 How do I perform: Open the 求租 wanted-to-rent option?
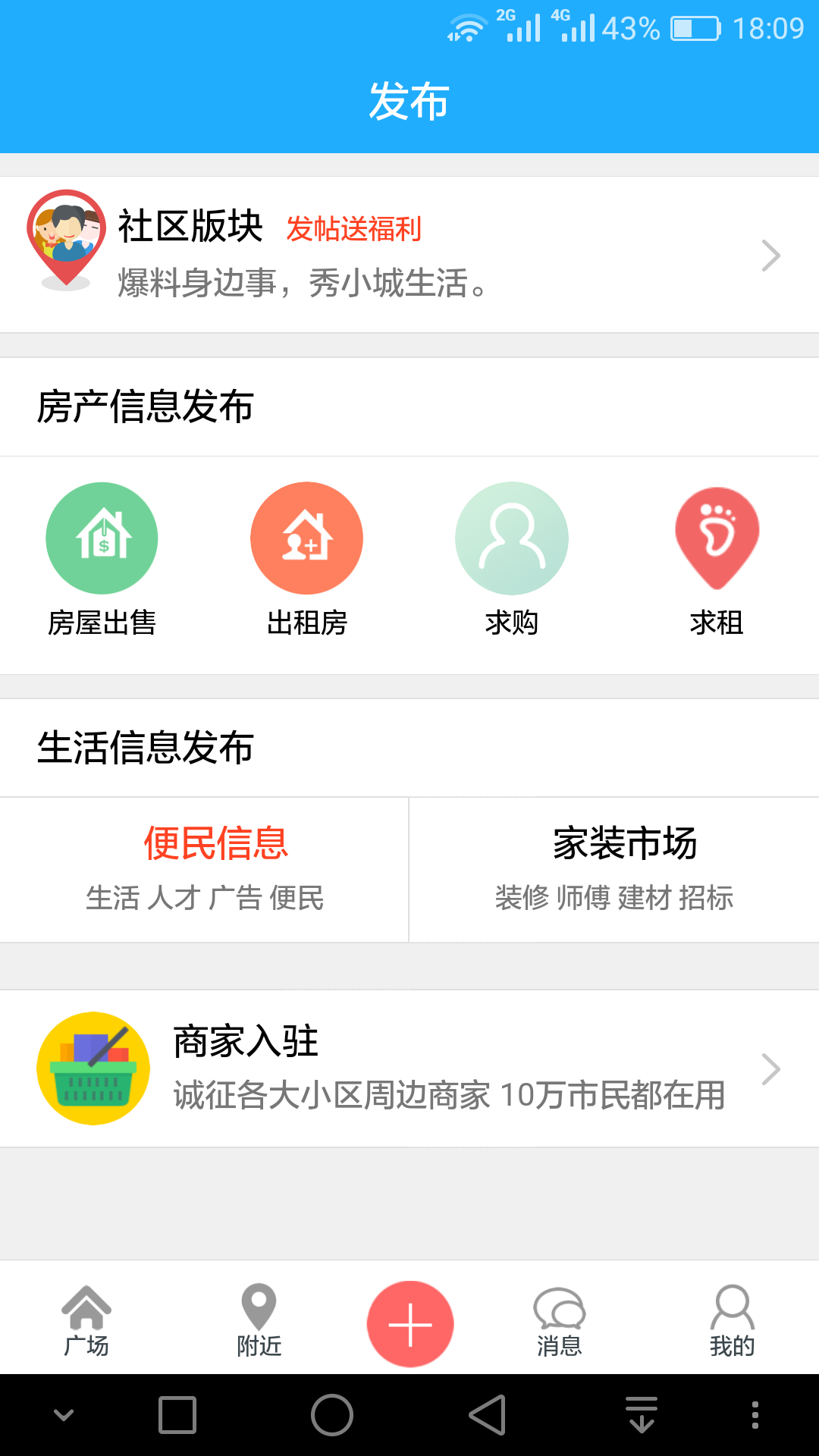click(x=717, y=560)
